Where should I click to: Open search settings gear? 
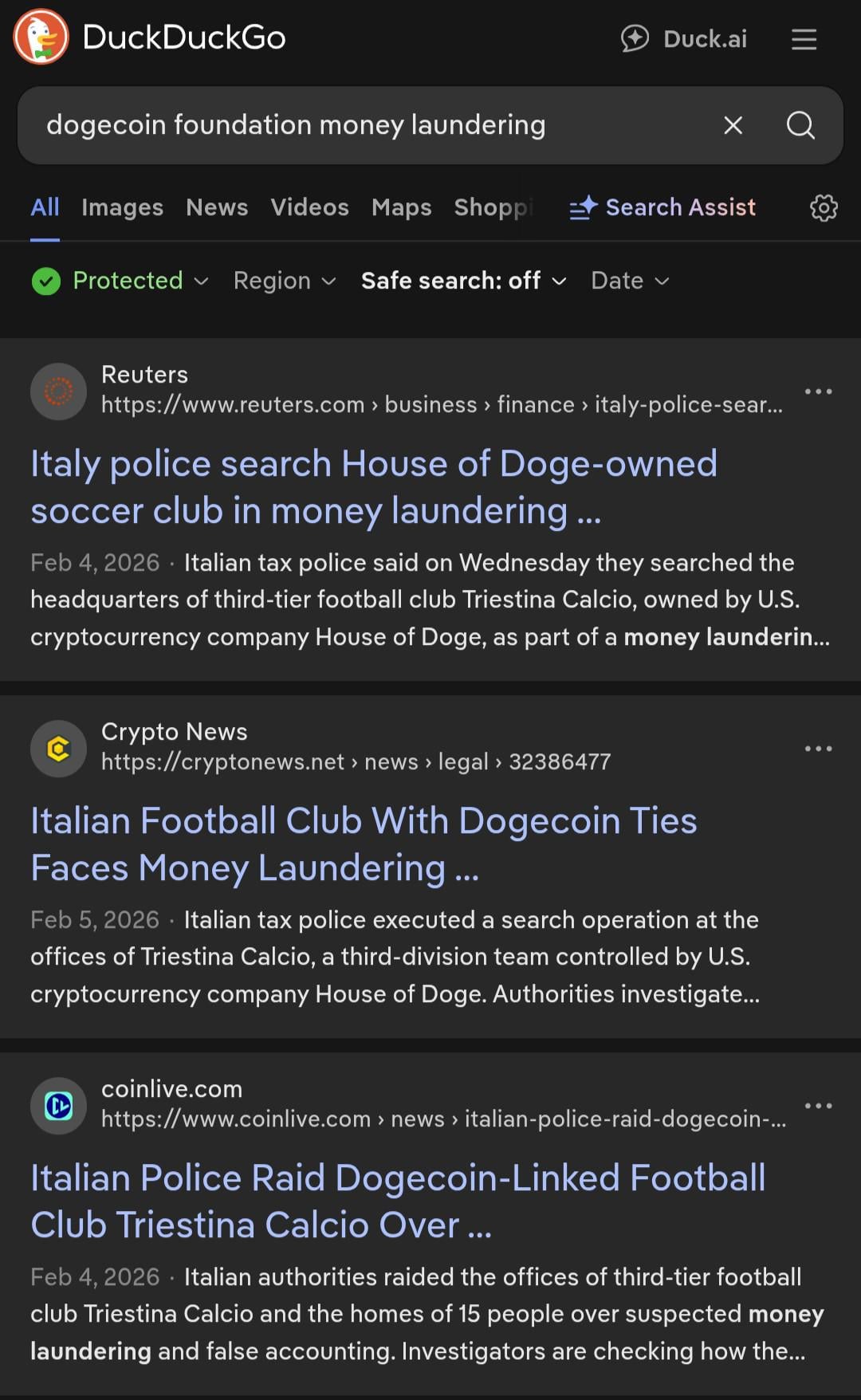824,207
